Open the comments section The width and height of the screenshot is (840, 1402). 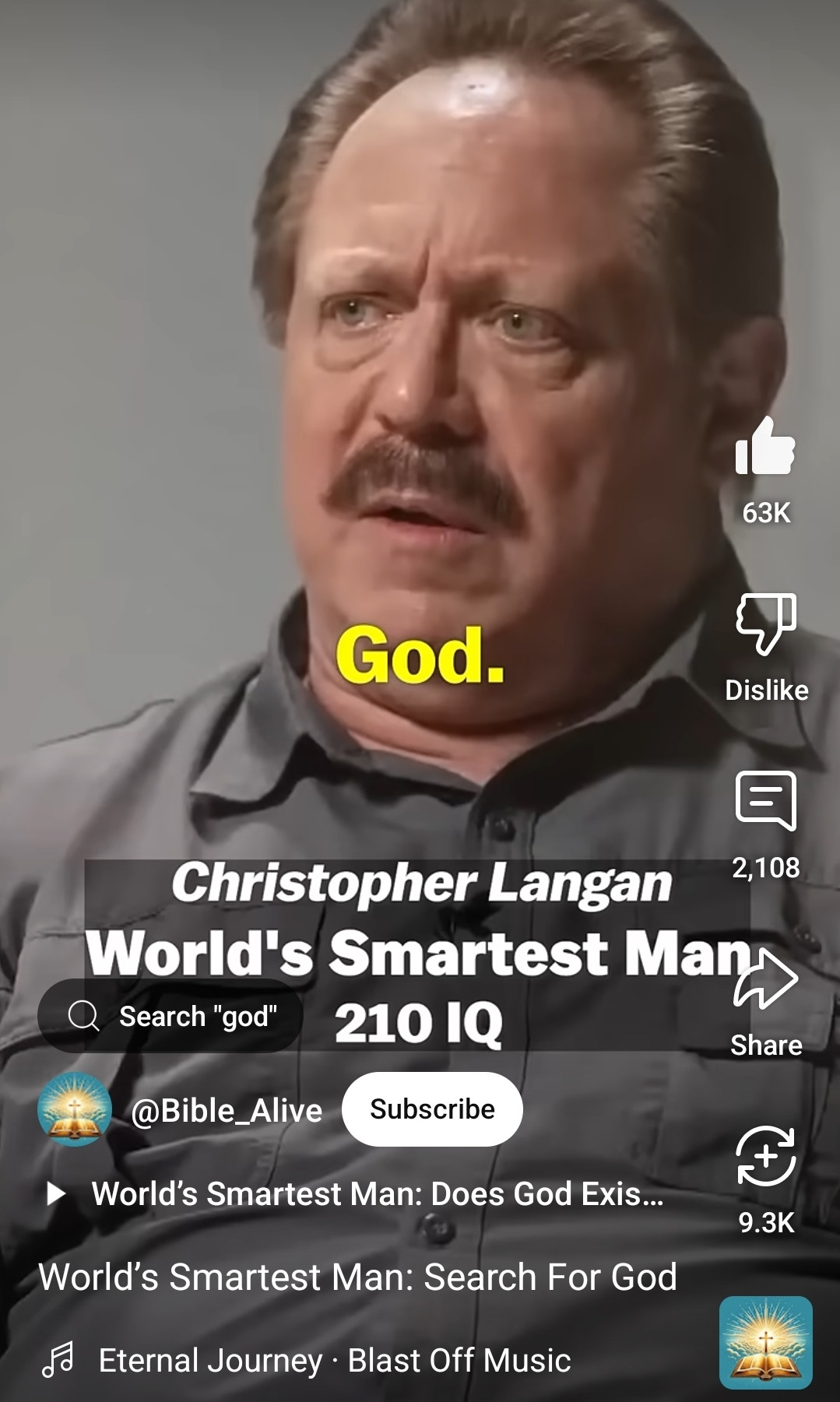(x=765, y=802)
